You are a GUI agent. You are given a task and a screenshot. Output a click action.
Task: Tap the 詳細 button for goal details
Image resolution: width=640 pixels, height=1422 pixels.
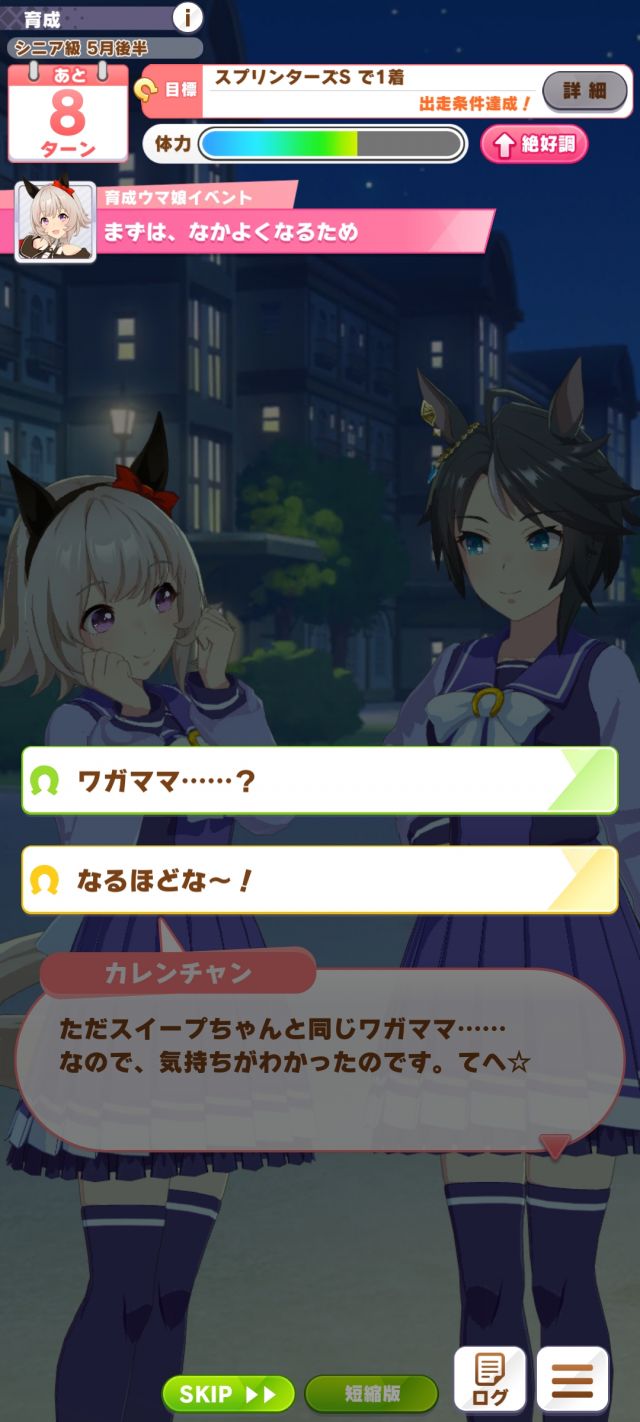(x=585, y=91)
